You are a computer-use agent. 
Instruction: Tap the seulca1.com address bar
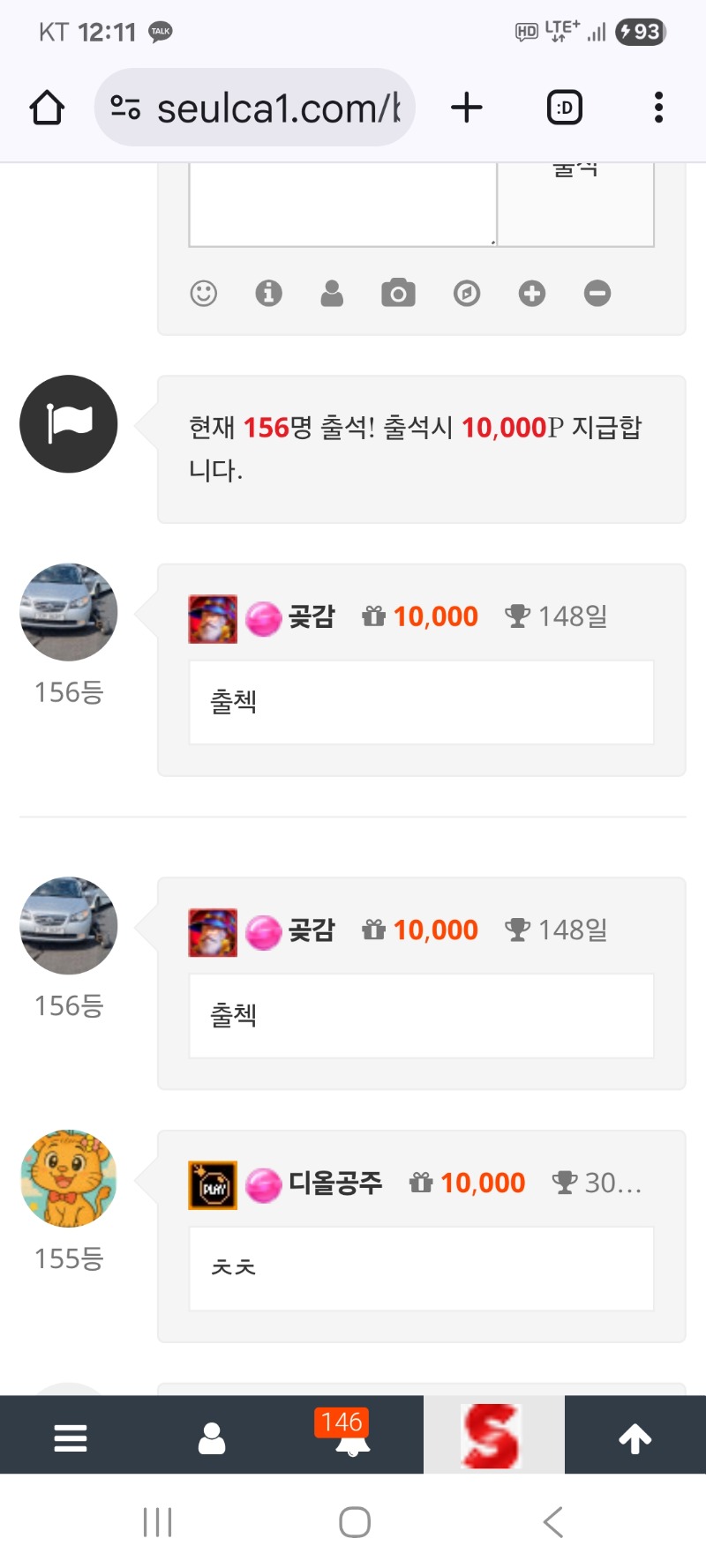point(256,108)
